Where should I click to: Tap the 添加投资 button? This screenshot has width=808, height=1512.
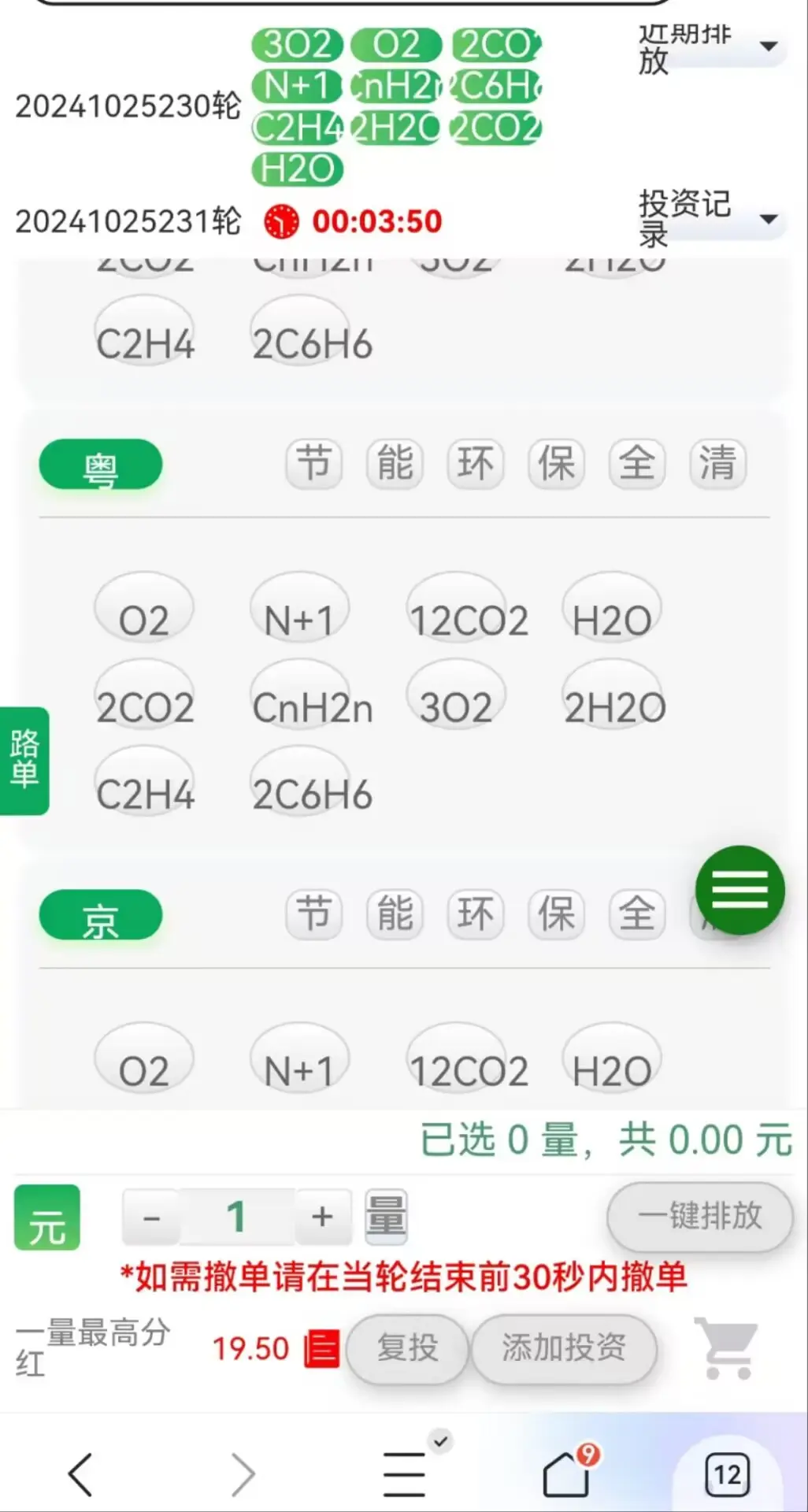564,1347
